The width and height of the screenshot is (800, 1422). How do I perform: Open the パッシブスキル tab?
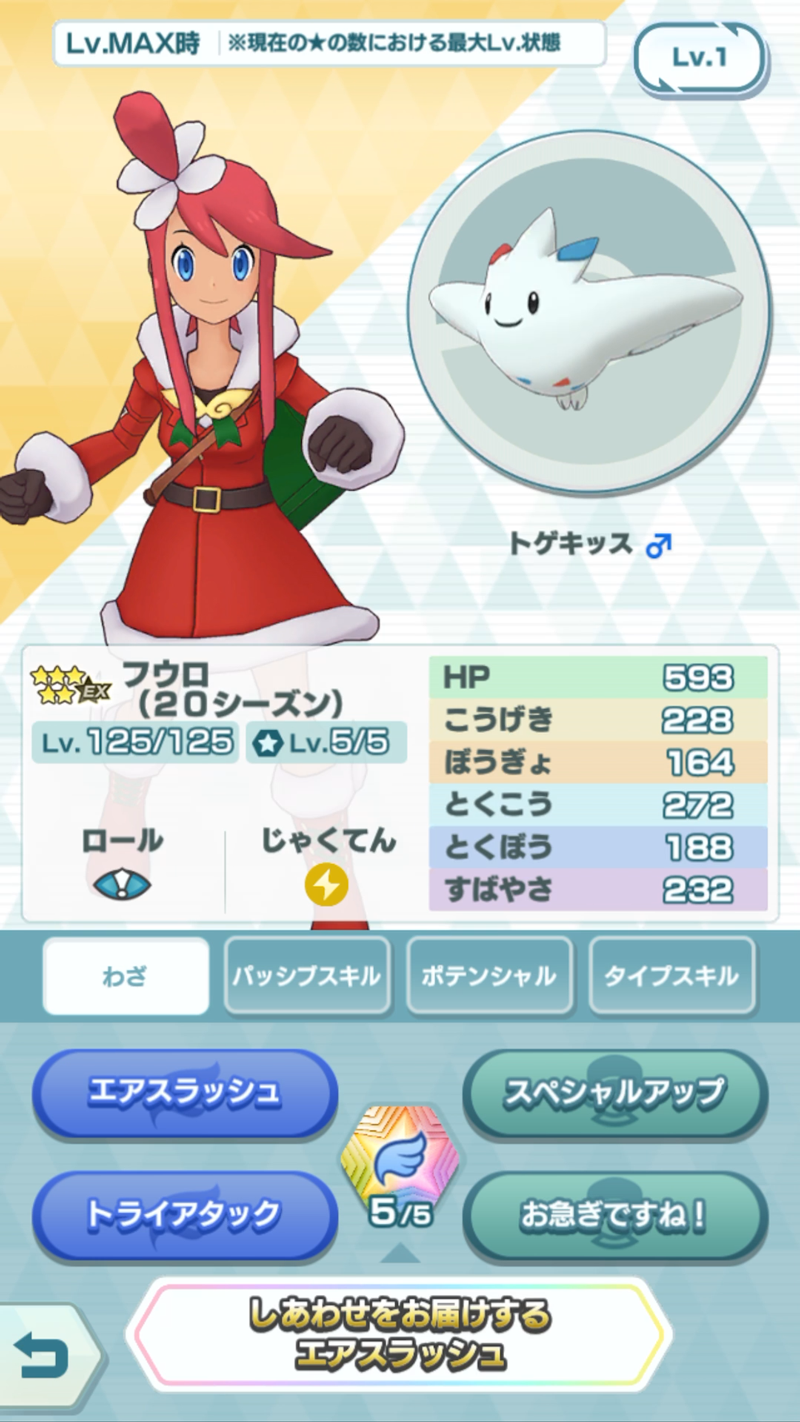307,976
